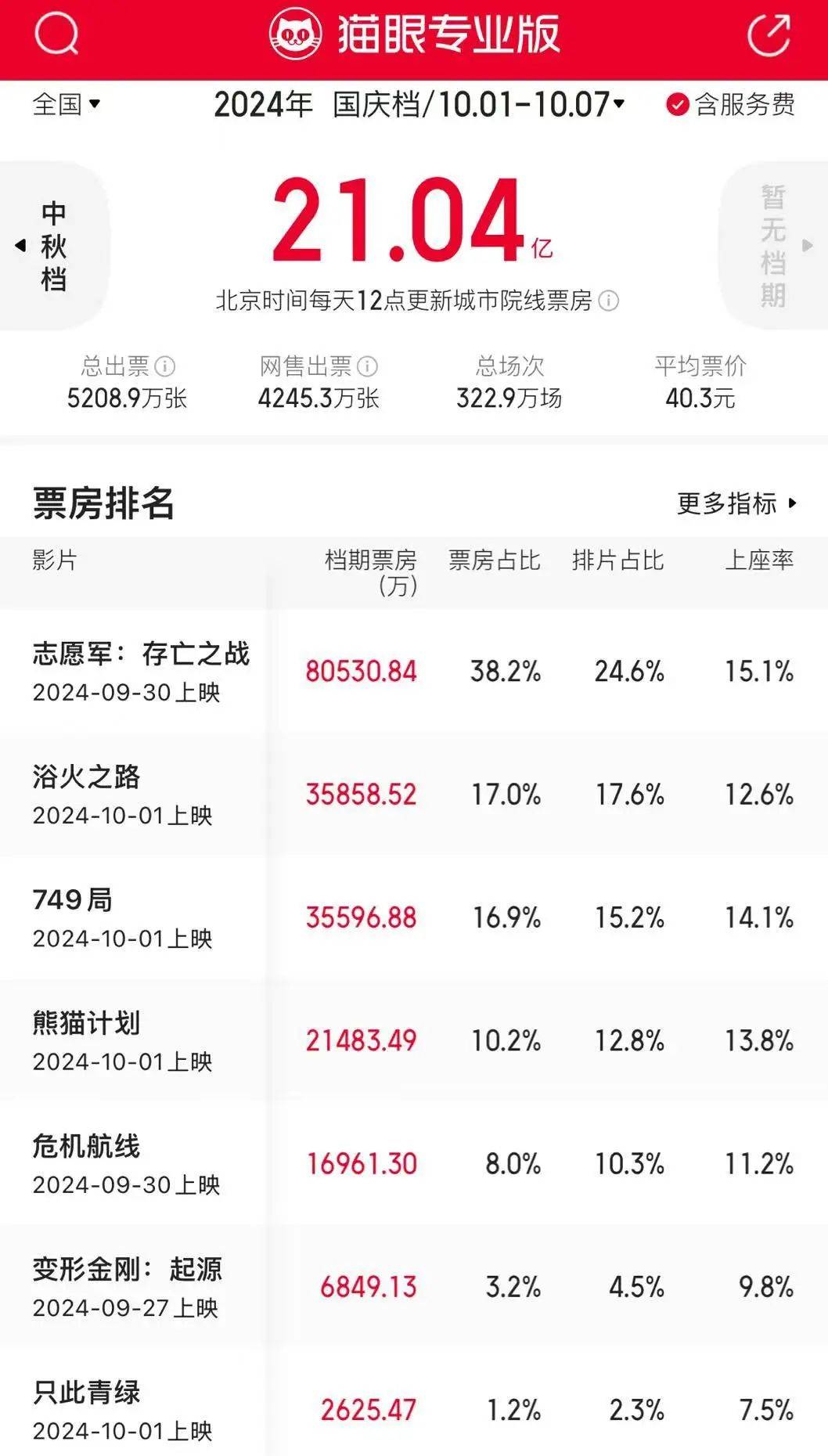View info about the daily box office update
This screenshot has height=1456, width=828.
[x=609, y=301]
